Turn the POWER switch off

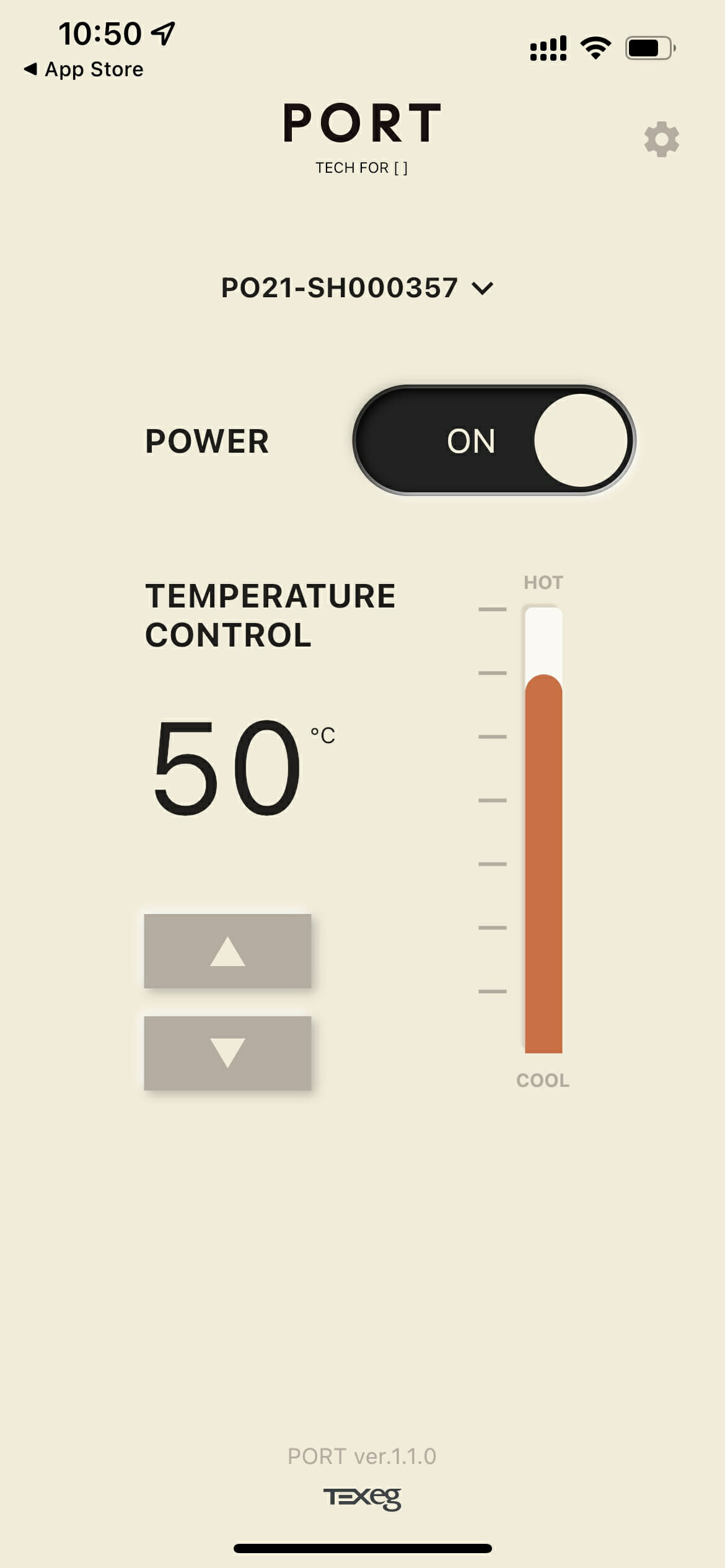(494, 440)
